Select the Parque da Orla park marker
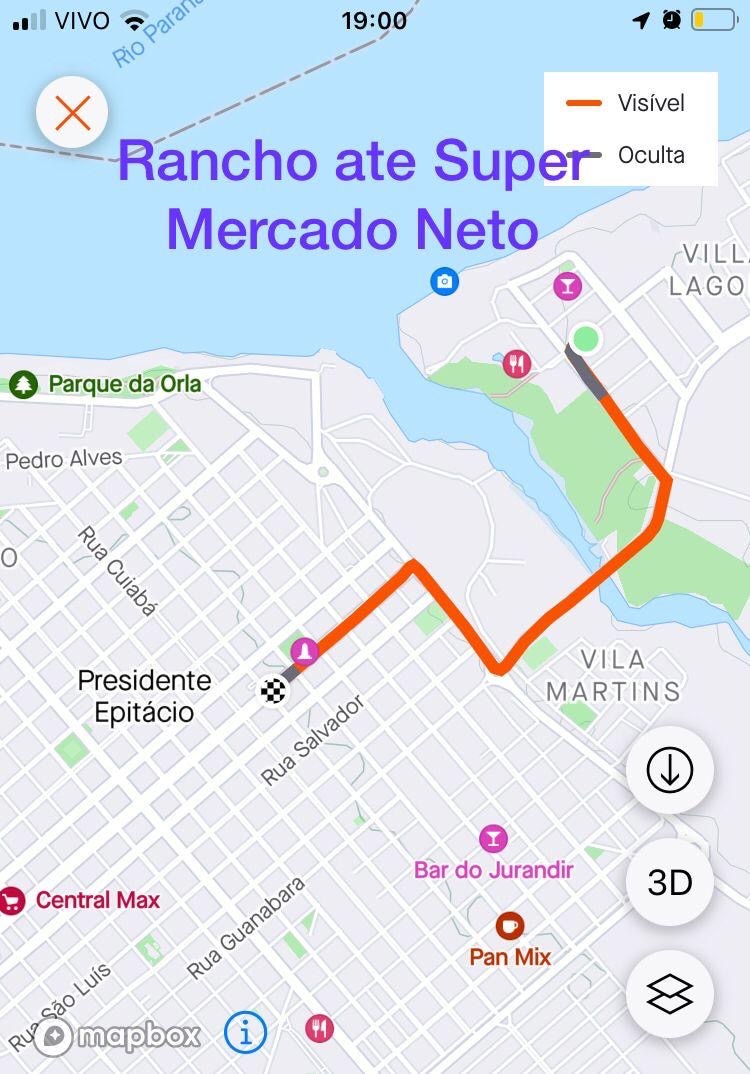Screen dimensions: 750x1074 click(22, 384)
